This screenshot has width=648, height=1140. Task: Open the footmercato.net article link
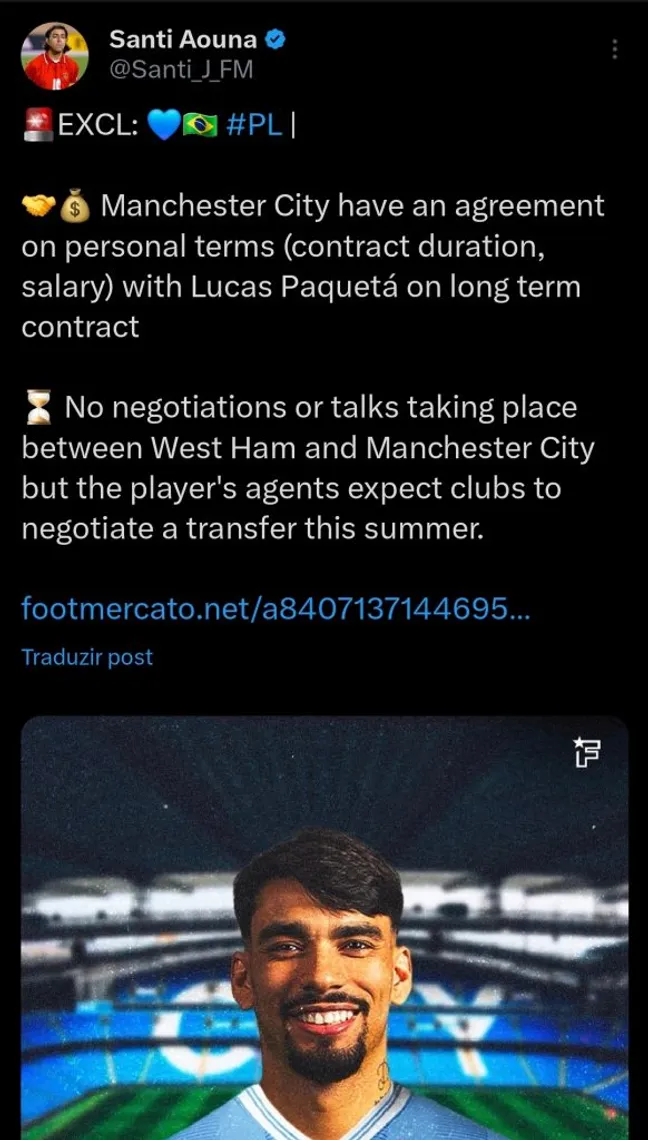point(275,608)
